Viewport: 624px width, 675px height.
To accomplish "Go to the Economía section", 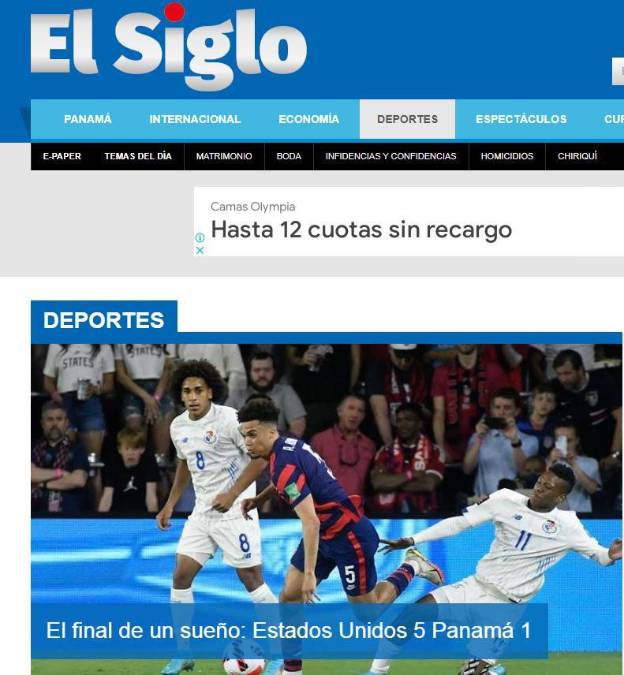I will [308, 119].
